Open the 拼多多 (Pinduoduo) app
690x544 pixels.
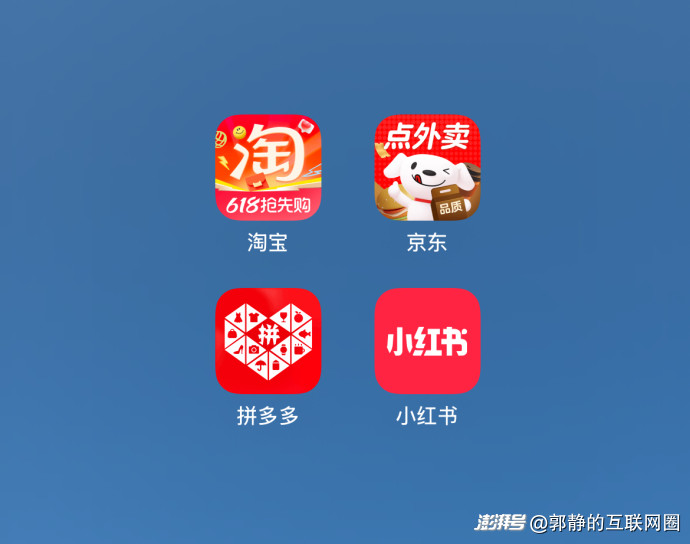268,341
